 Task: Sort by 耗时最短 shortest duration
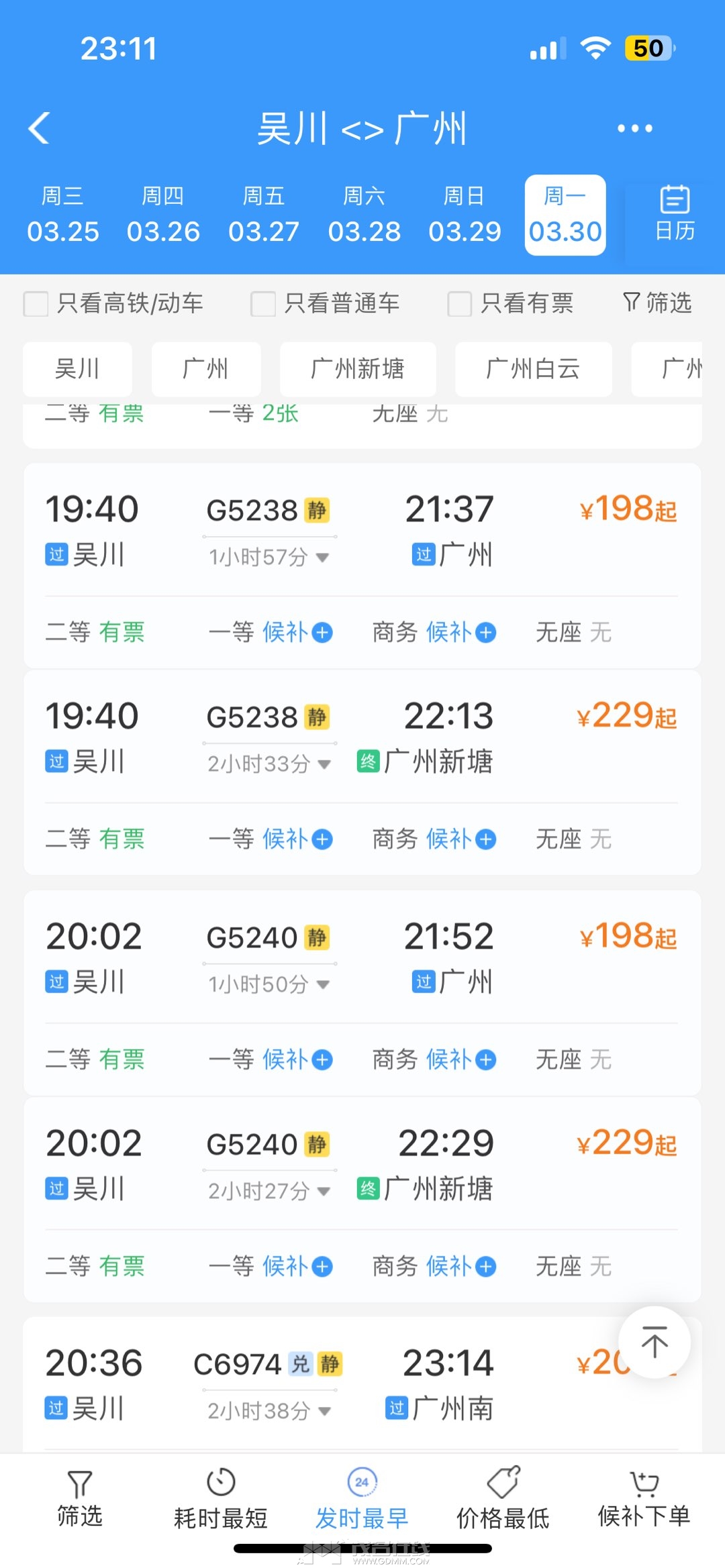click(220, 1498)
